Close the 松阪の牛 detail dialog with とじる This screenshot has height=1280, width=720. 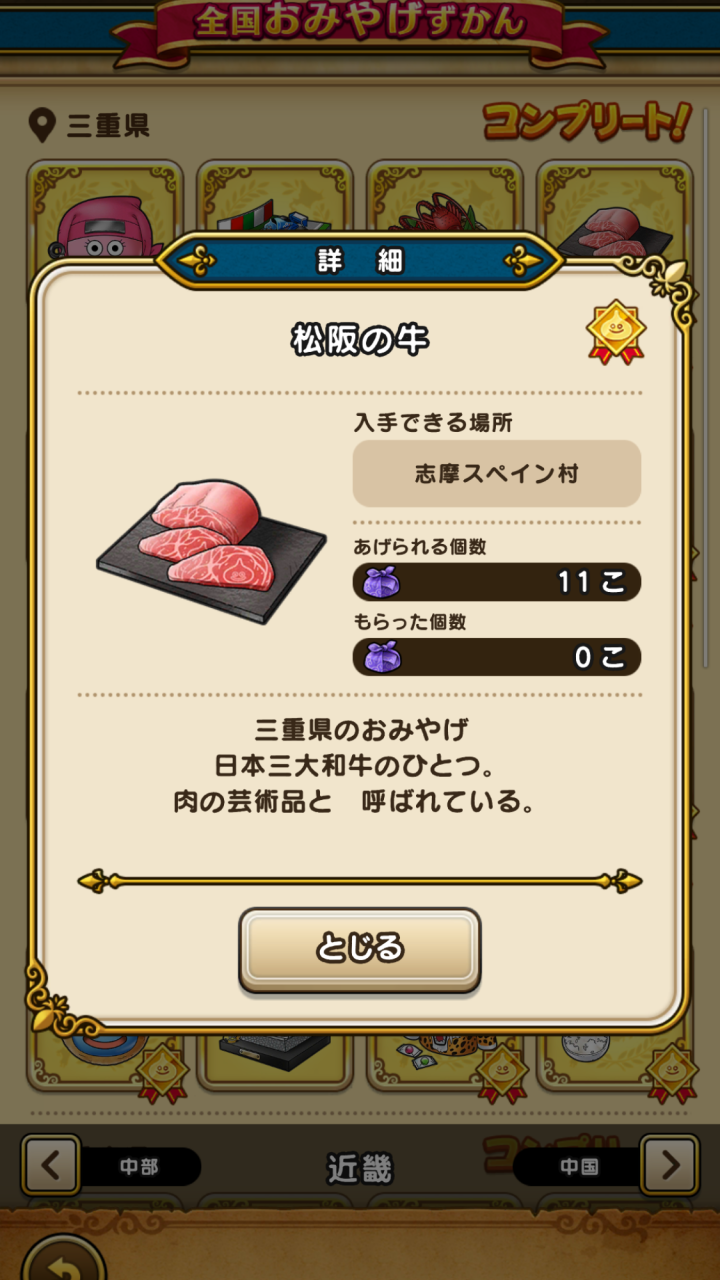click(359, 948)
